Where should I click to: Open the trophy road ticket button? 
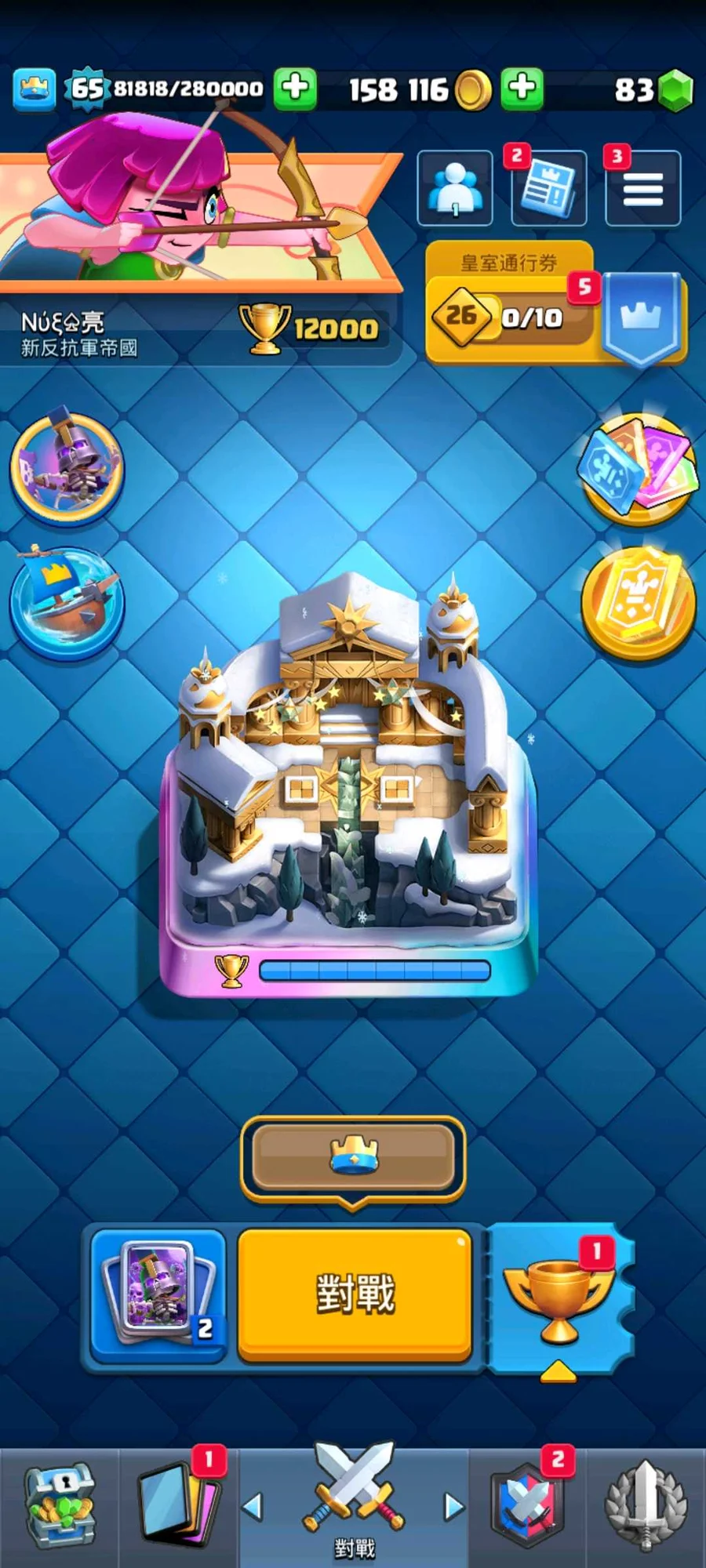[559, 1298]
